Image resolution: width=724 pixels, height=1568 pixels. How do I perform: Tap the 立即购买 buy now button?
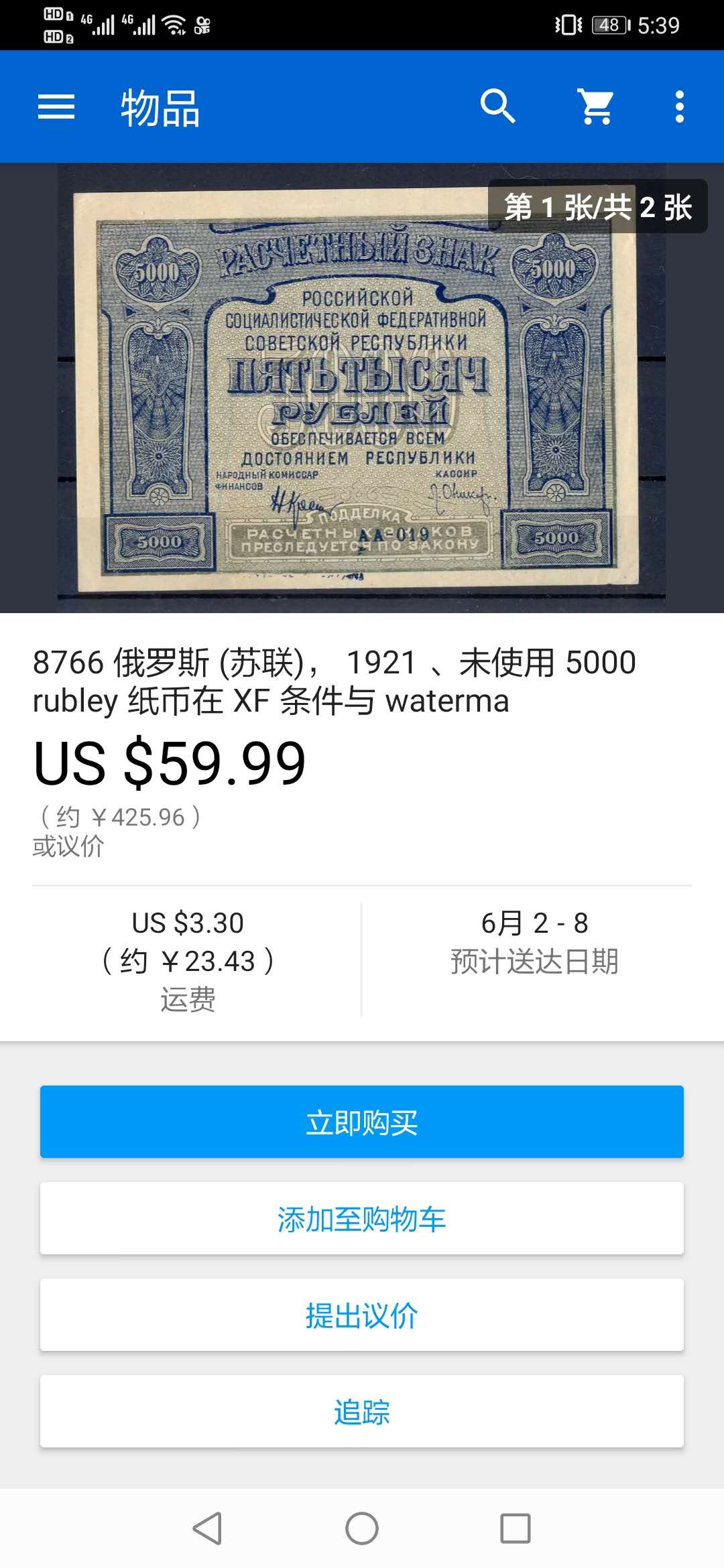coord(362,1122)
